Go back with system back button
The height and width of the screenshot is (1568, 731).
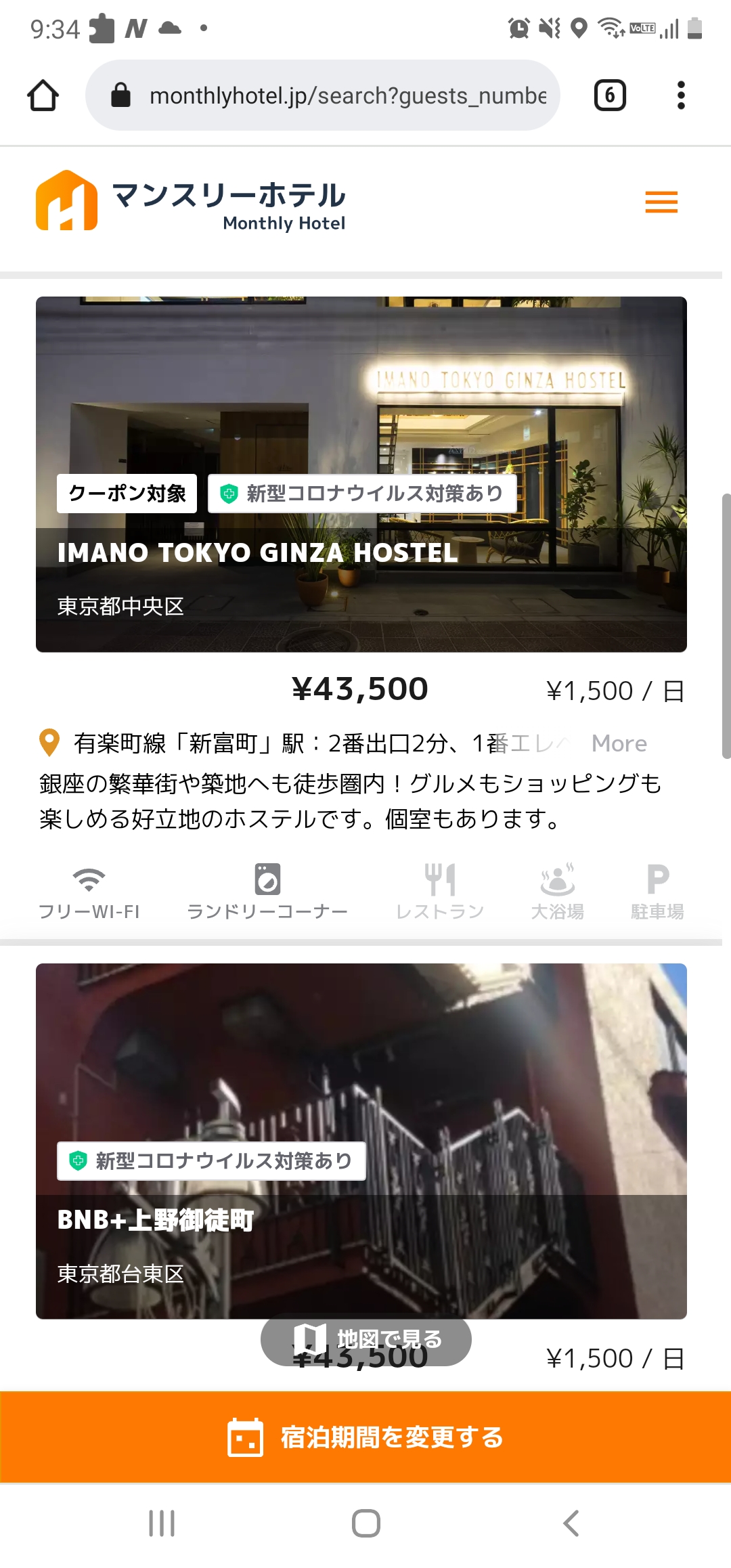point(571,1523)
